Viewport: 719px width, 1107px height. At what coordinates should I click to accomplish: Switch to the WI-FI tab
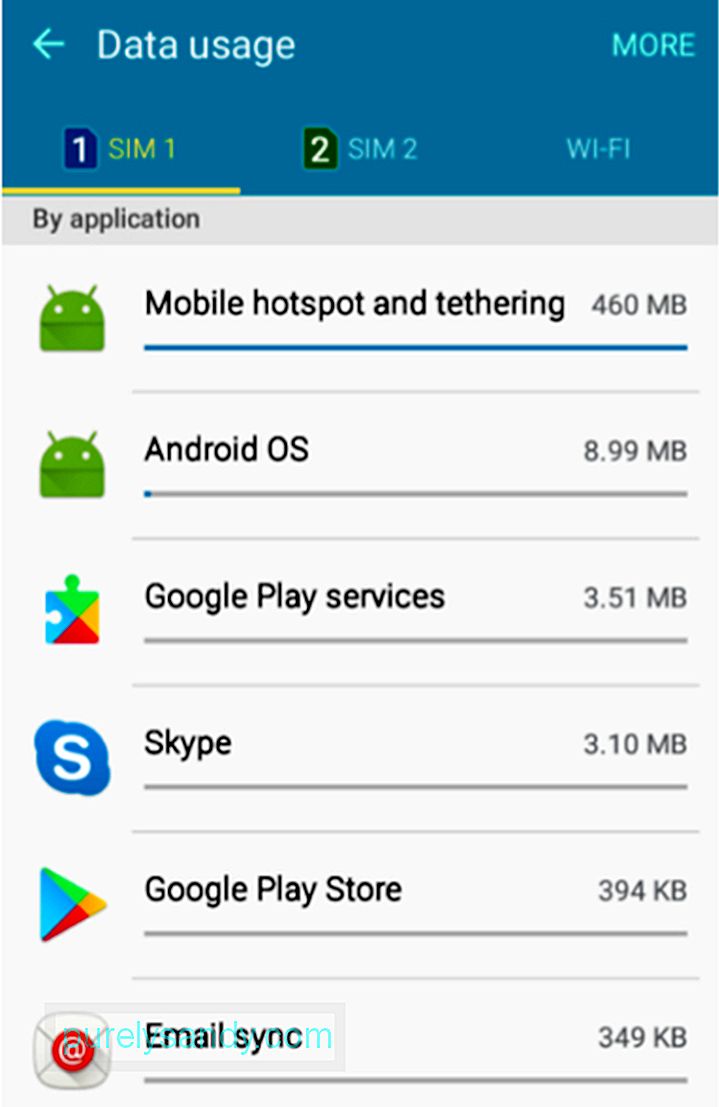[x=598, y=150]
